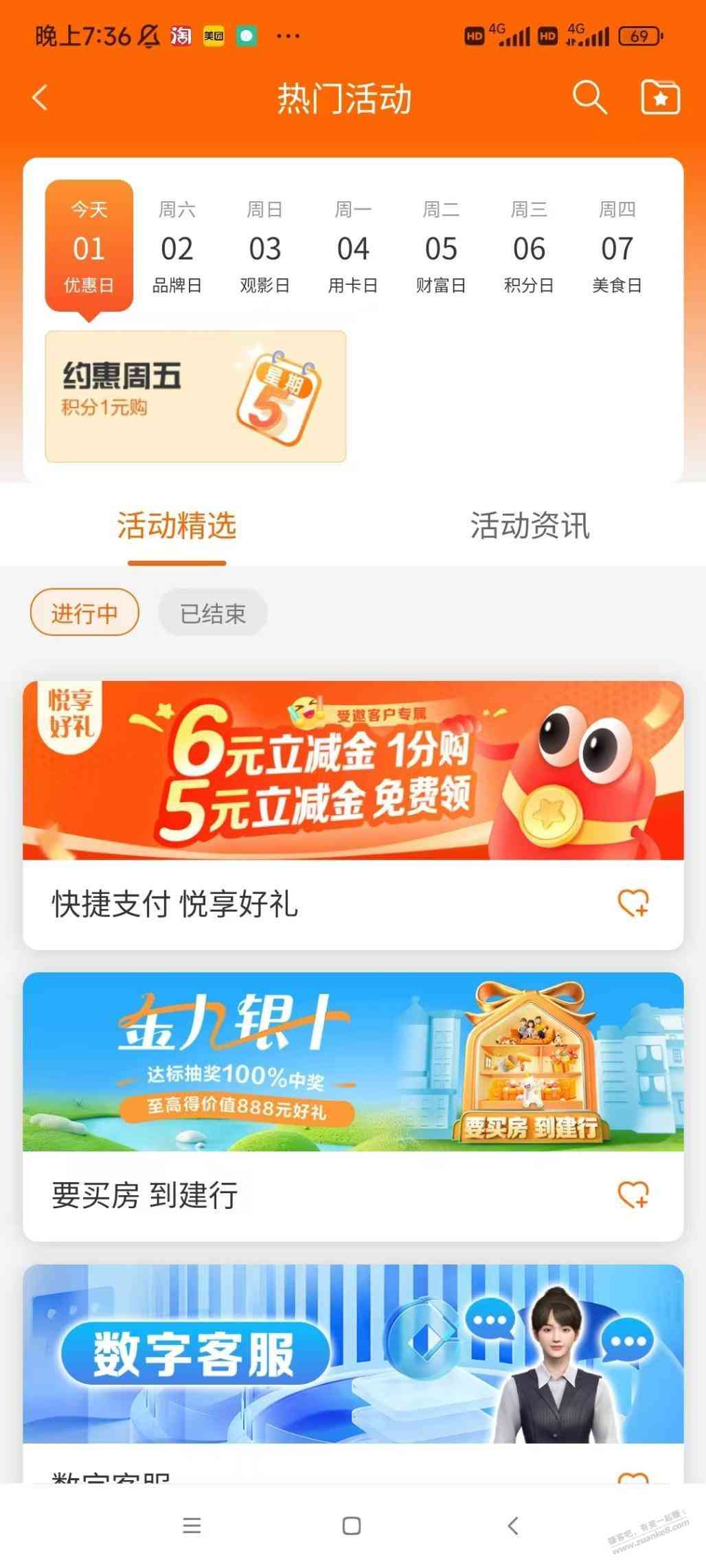This screenshot has height=1568, width=706.
Task: Select 周六 02 品牌日
Action: (x=177, y=247)
